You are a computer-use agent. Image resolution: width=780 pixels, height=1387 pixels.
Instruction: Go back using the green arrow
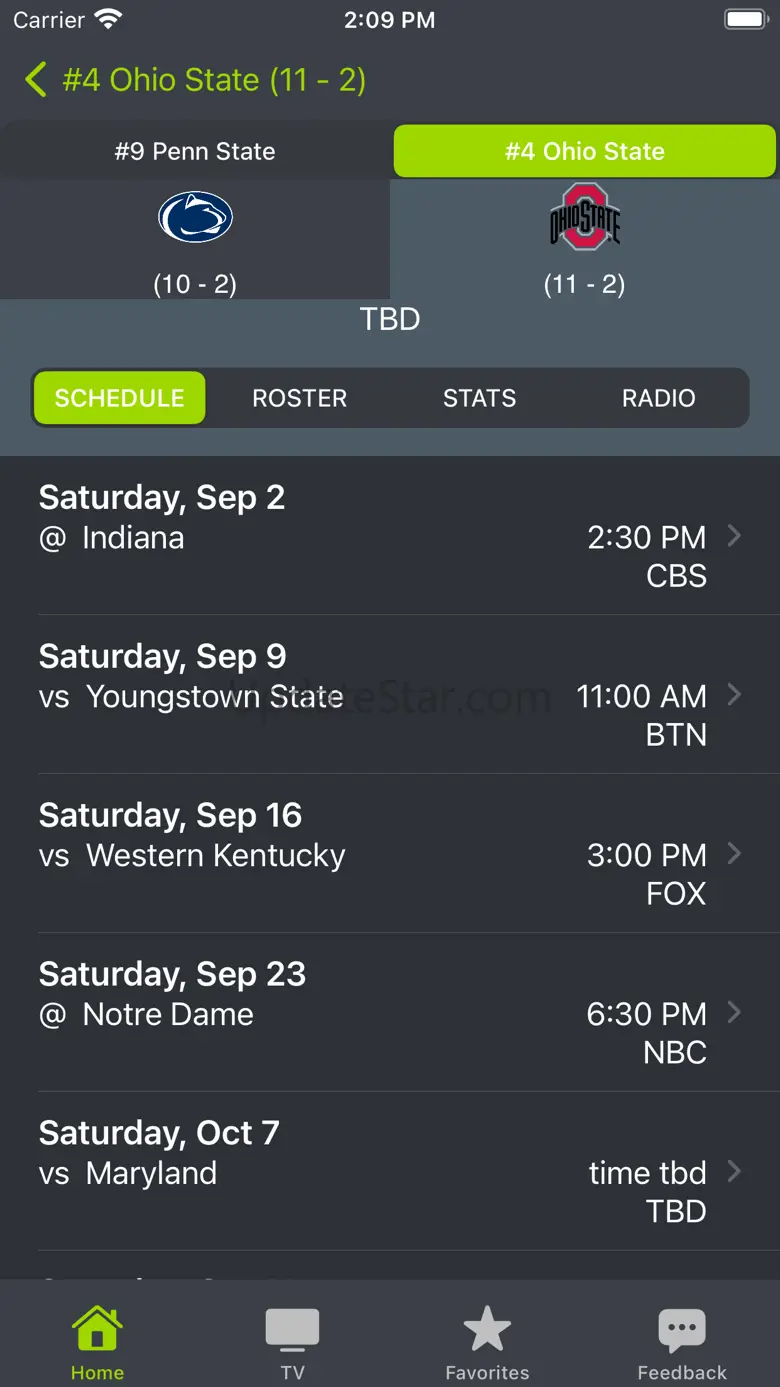click(36, 80)
